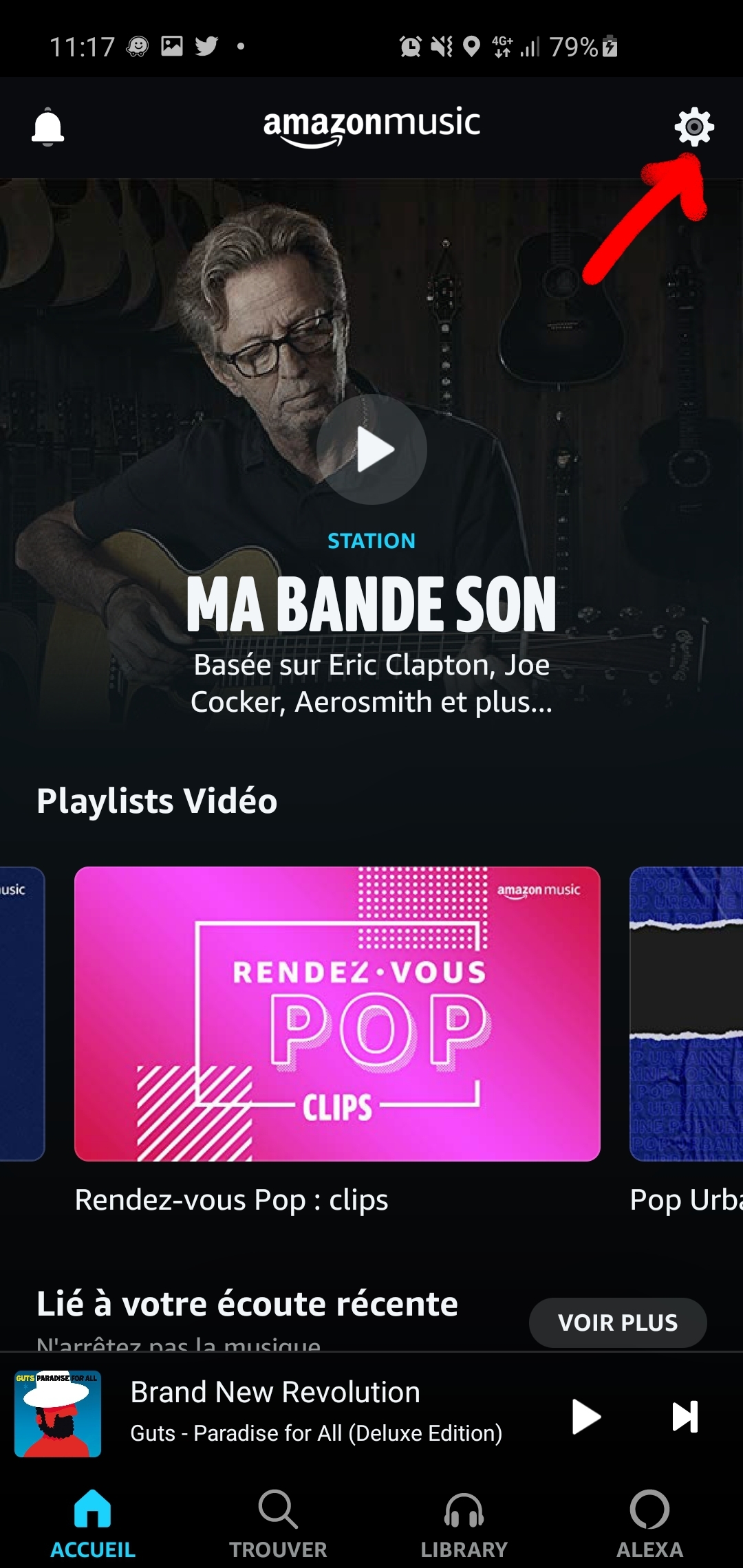Play Brand New Revolution in the mini player
This screenshot has height=1568, width=743.
coord(586,1417)
